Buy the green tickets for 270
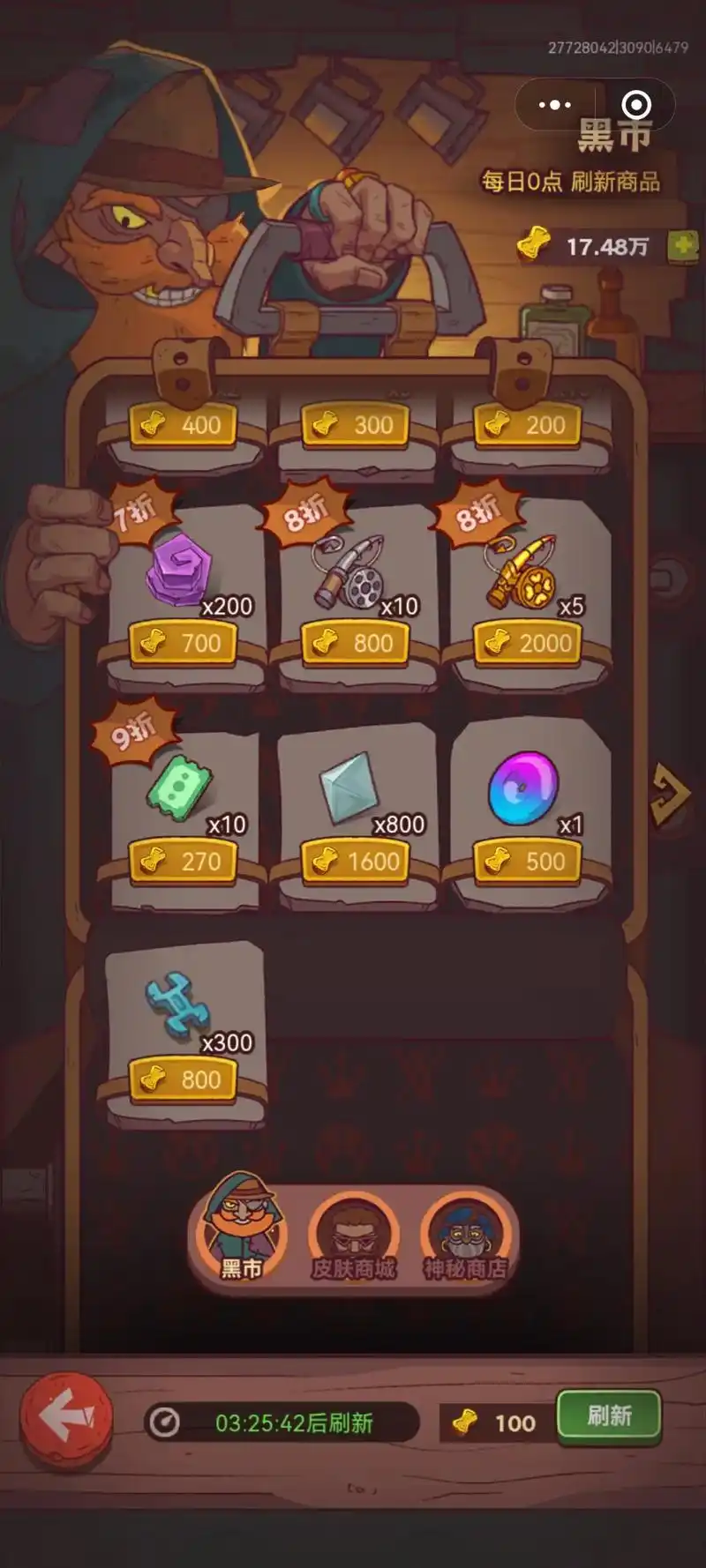Image resolution: width=706 pixels, height=1568 pixels. pos(183,862)
